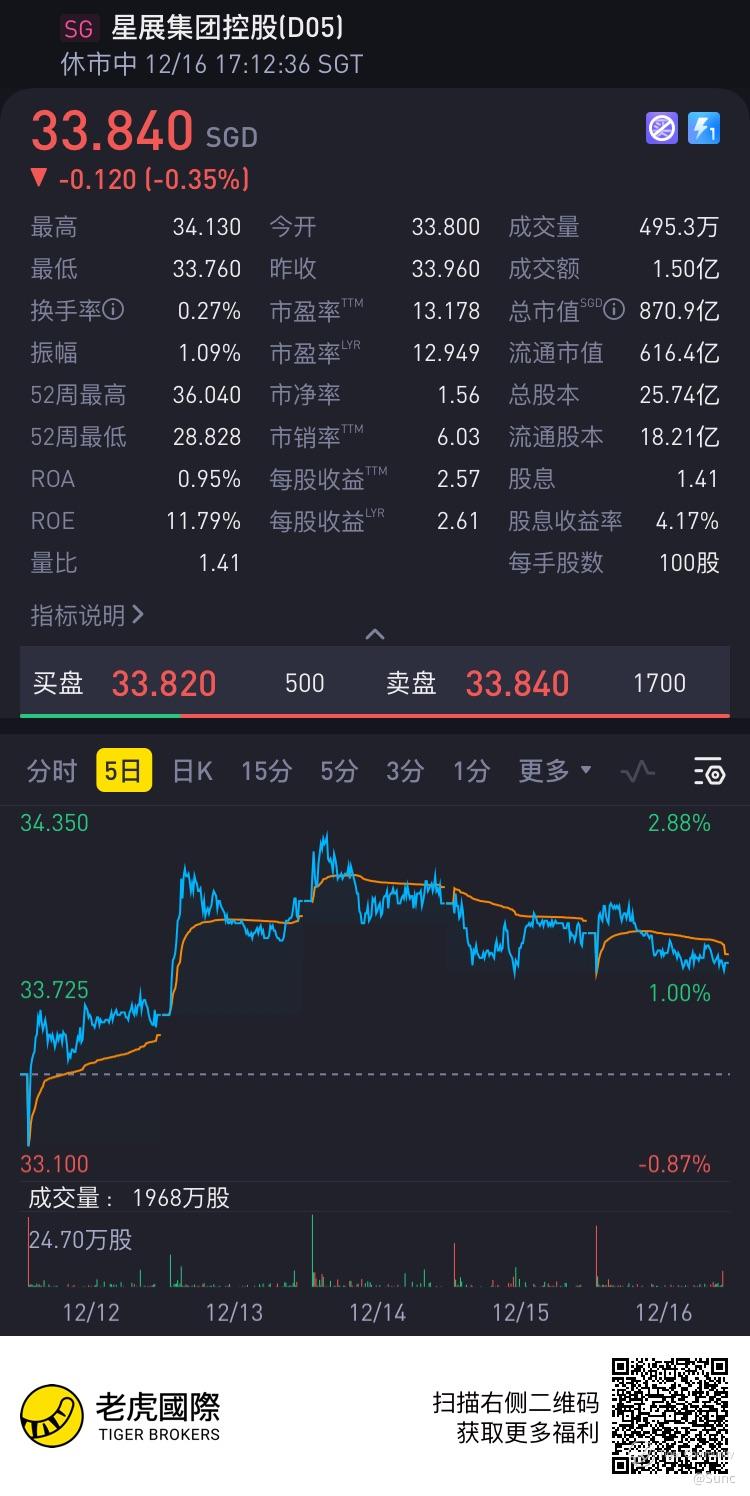
Task: Show info about 总市值
Action: pos(614,311)
